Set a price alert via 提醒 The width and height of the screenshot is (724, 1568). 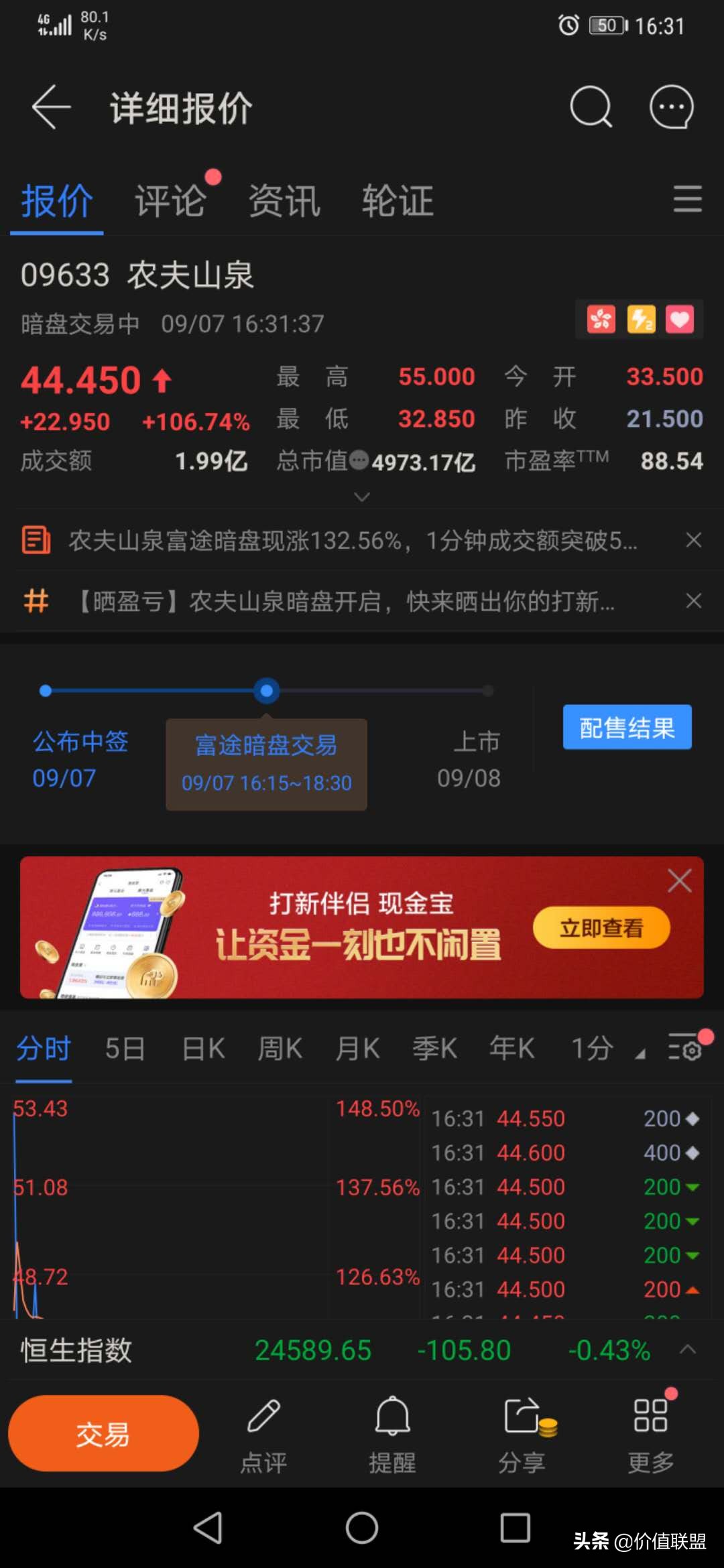coord(392,1433)
